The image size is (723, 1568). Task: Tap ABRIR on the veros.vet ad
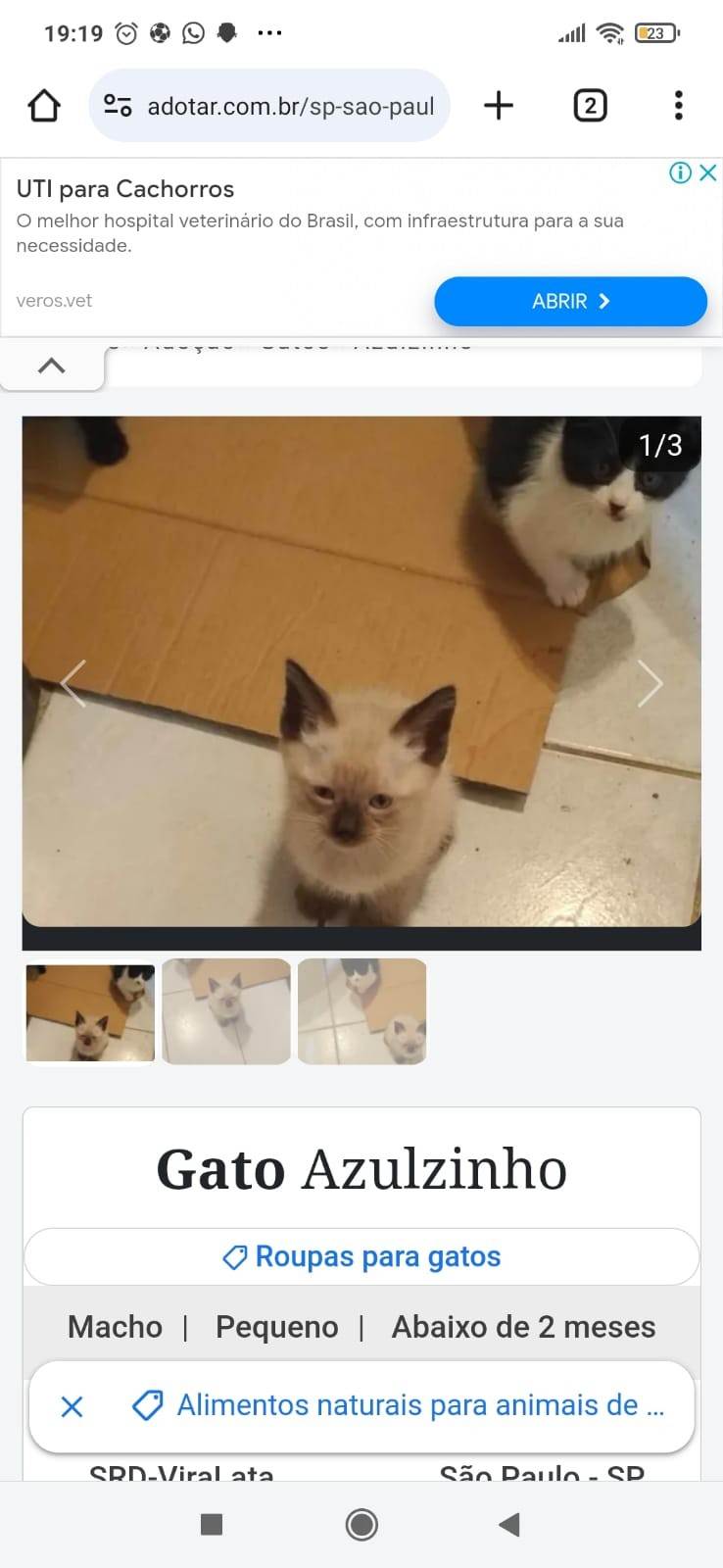point(570,301)
